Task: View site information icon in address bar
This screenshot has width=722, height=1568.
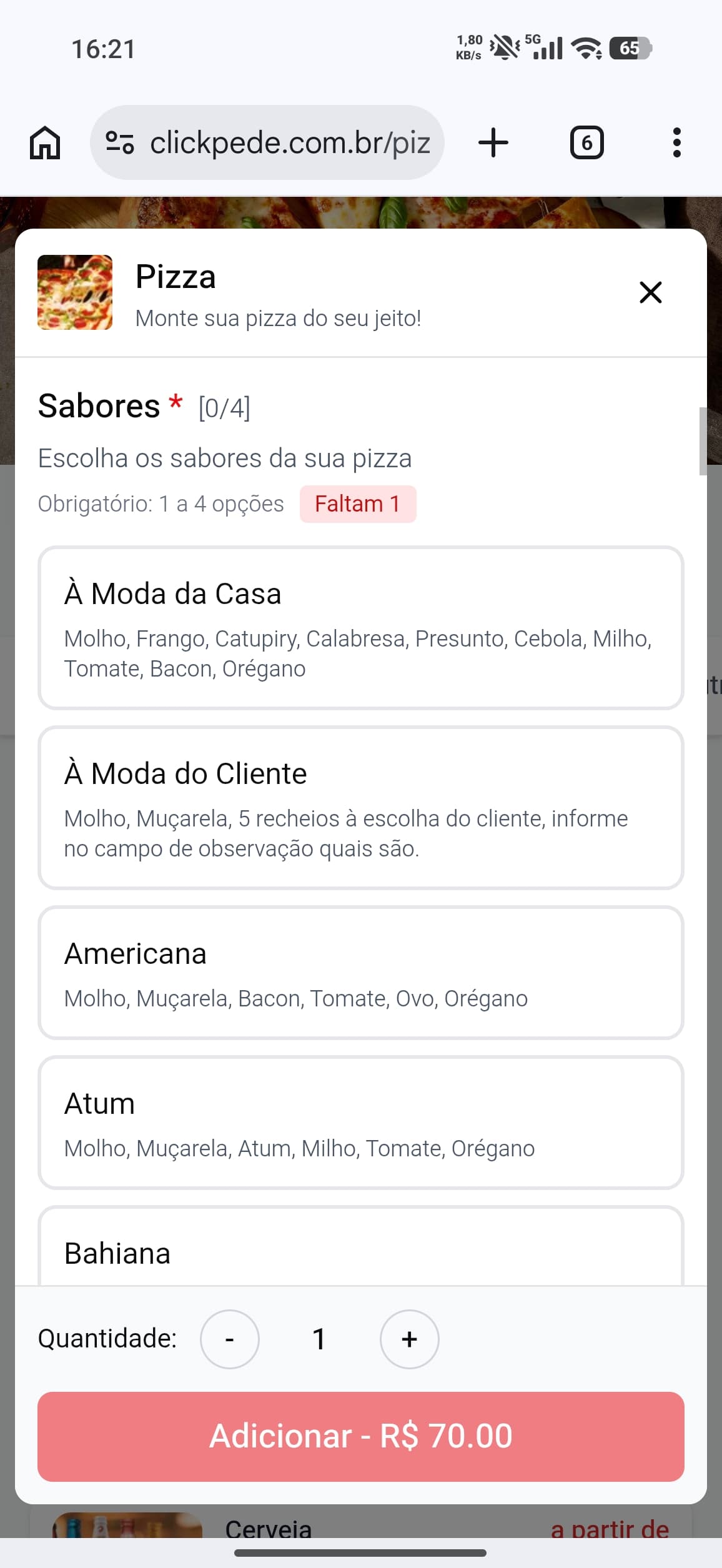Action: (x=121, y=142)
